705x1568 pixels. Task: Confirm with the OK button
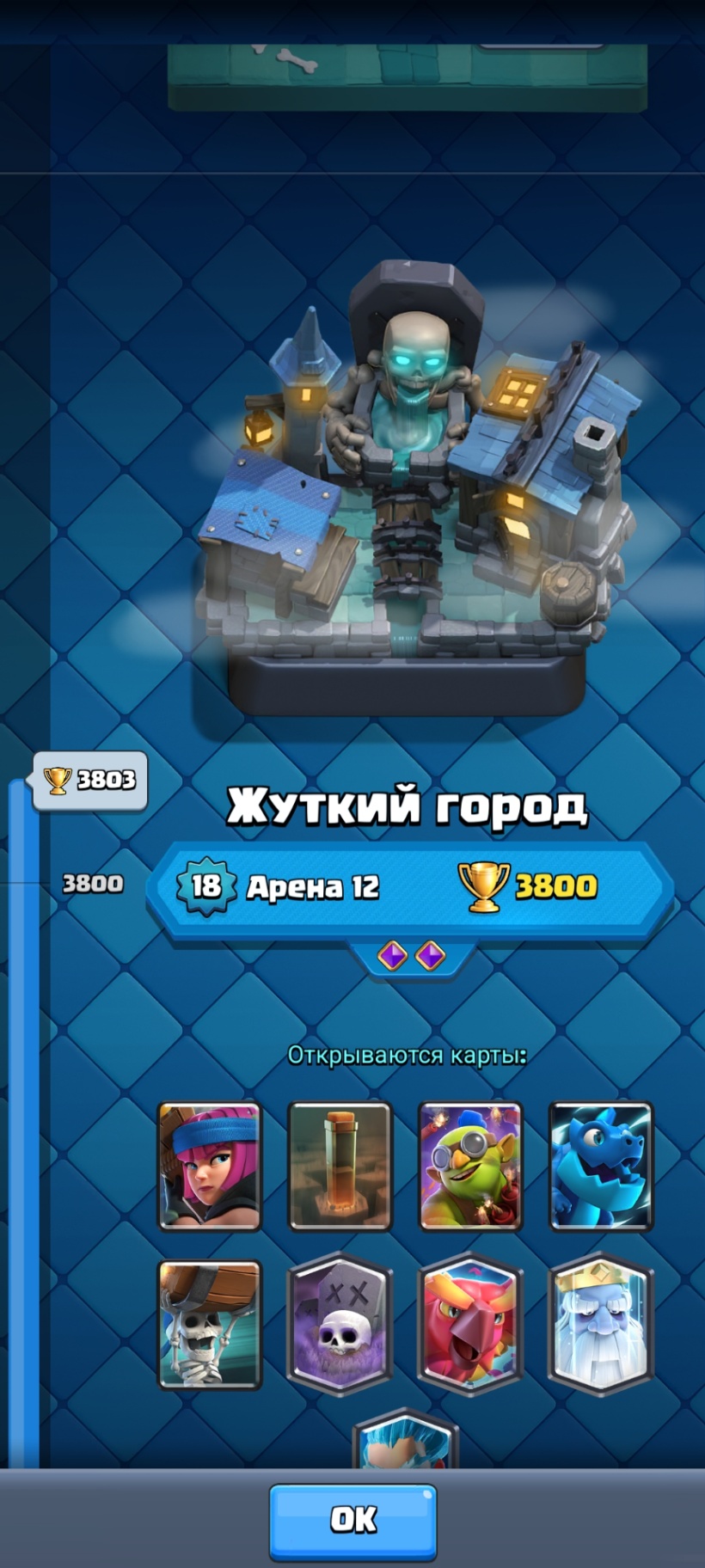tap(352, 1520)
